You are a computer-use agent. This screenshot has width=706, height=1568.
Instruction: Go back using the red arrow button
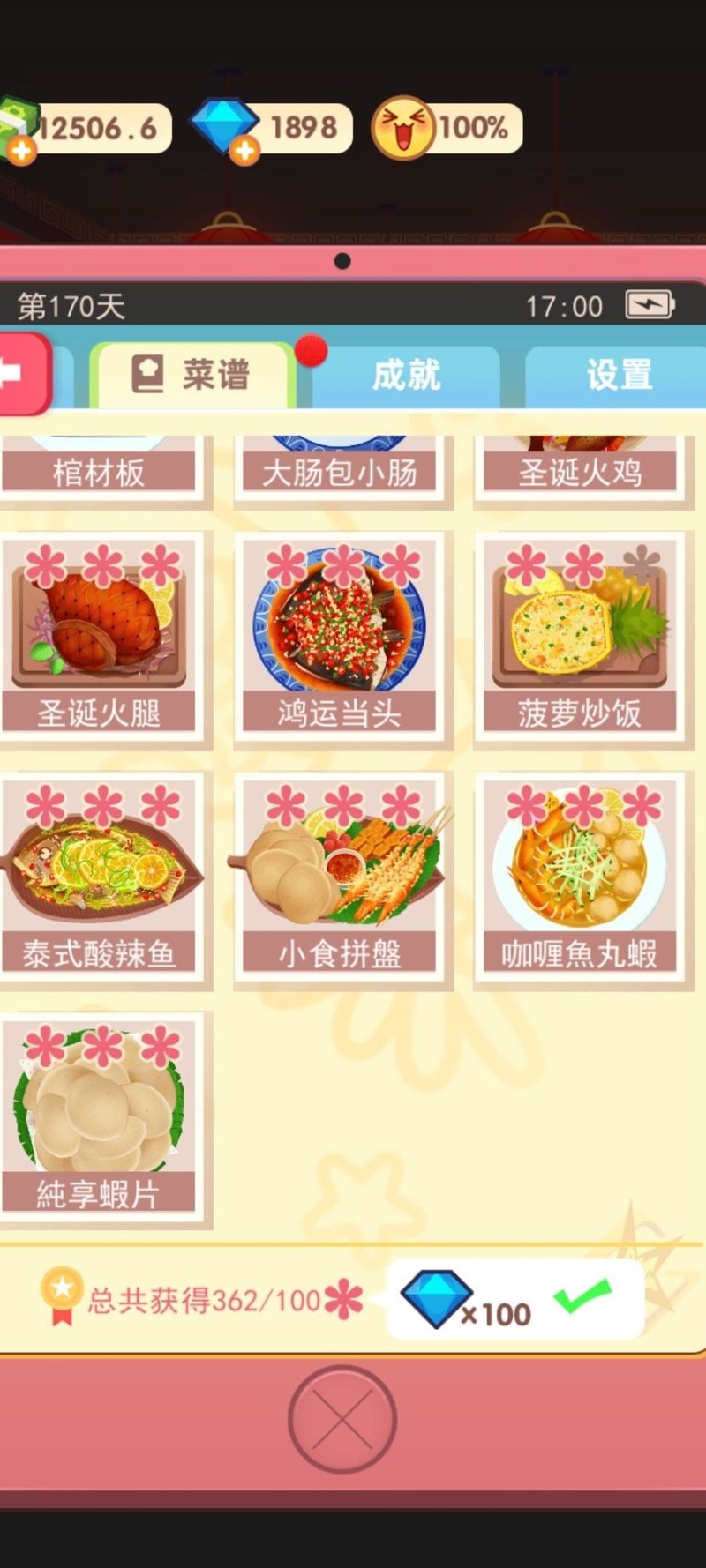coord(22,374)
